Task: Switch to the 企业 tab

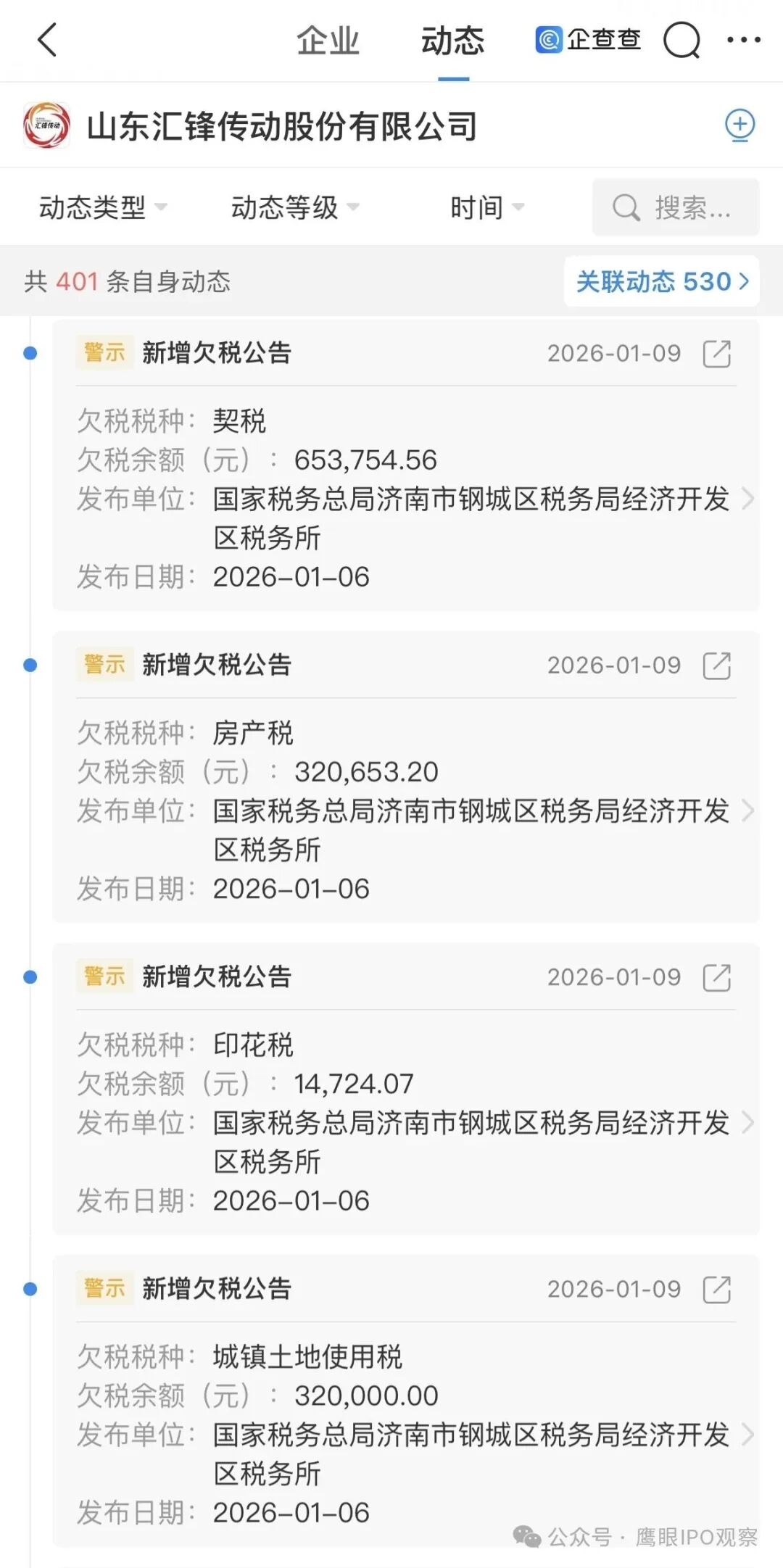Action: [328, 41]
